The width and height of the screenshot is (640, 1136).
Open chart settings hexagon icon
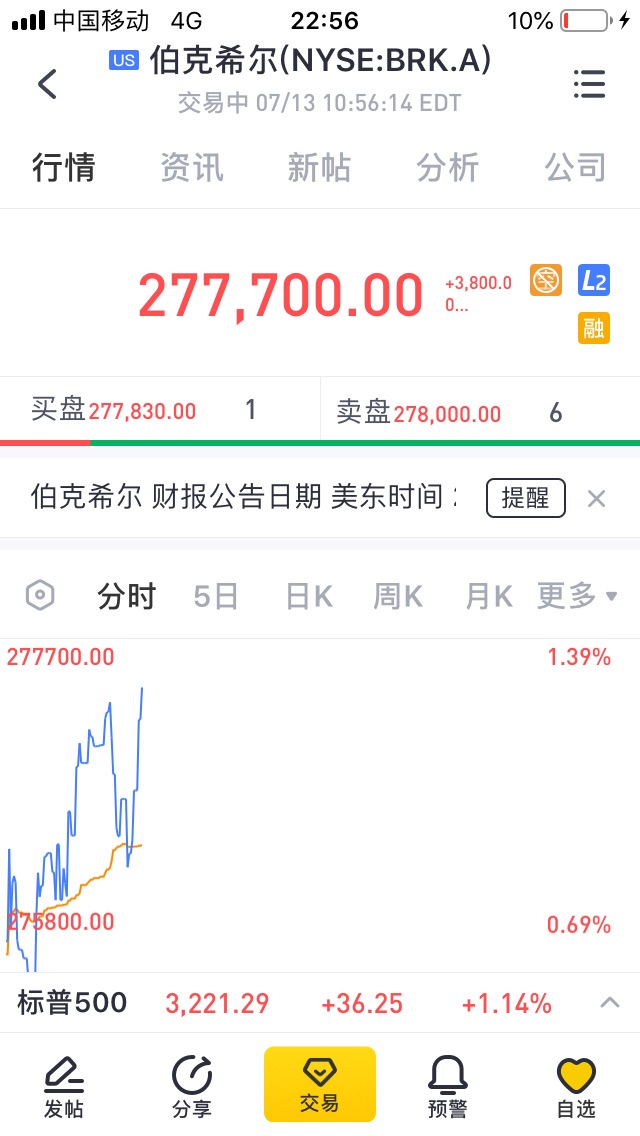point(40,596)
